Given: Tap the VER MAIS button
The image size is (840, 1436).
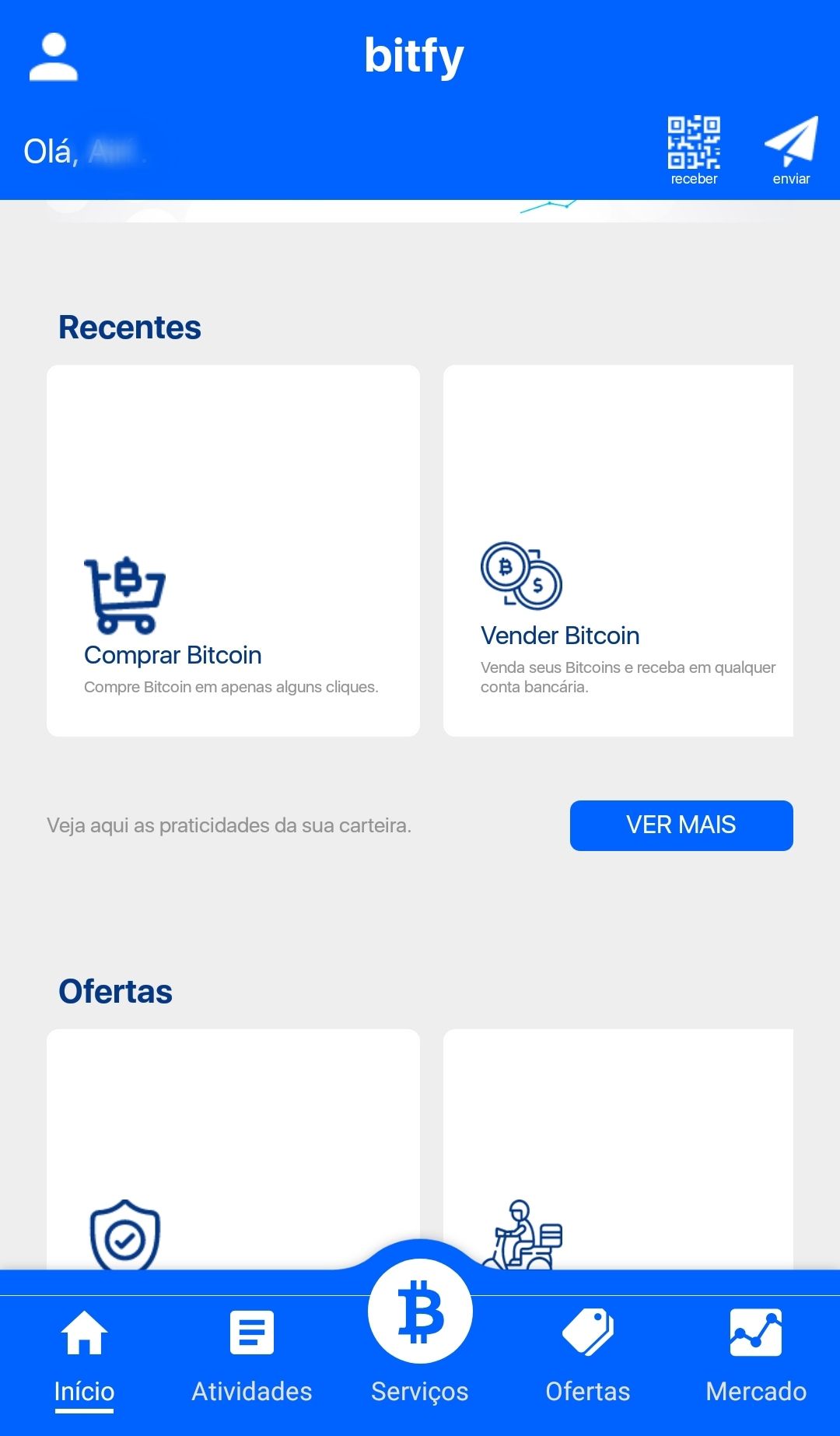Looking at the screenshot, I should 681,825.
